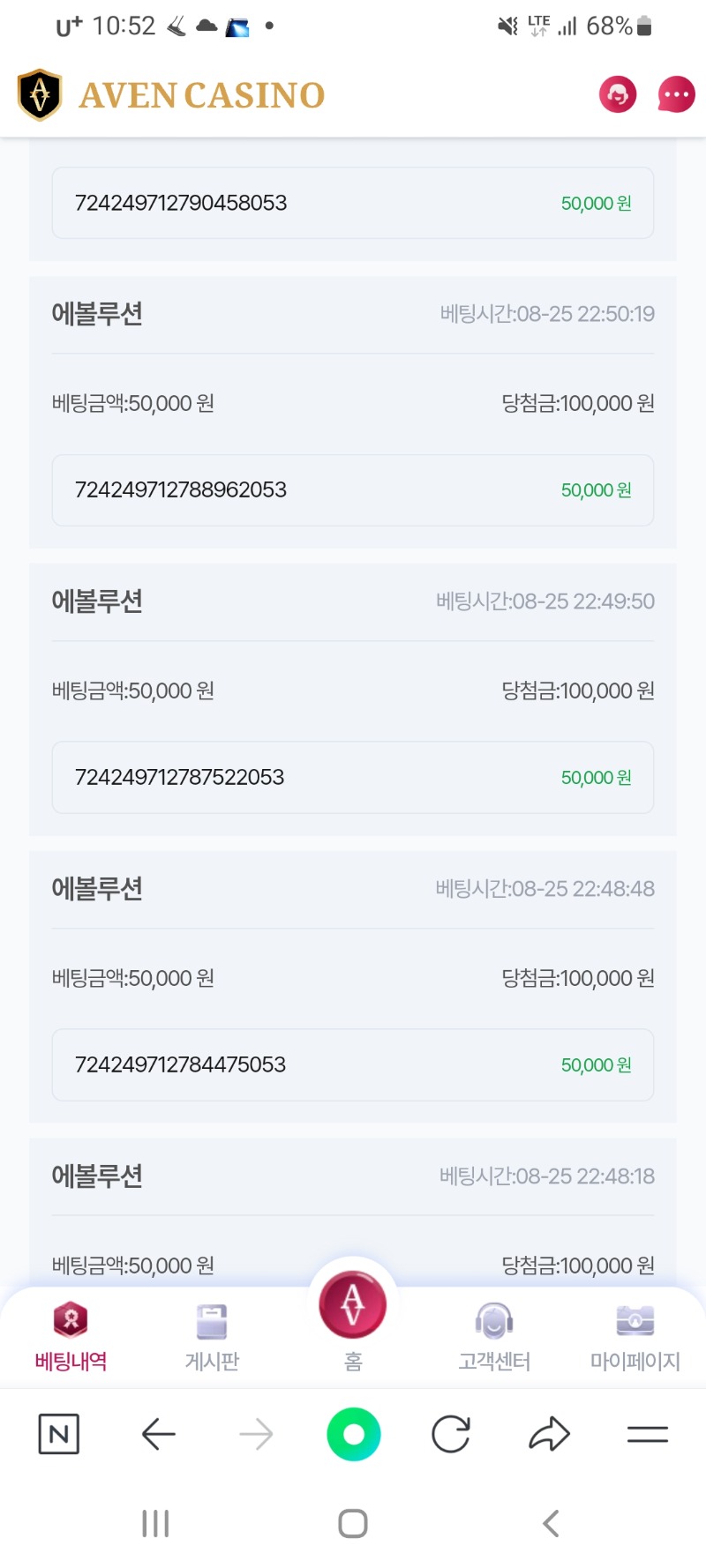
Task: Tap the browser back arrow
Action: 159,1434
